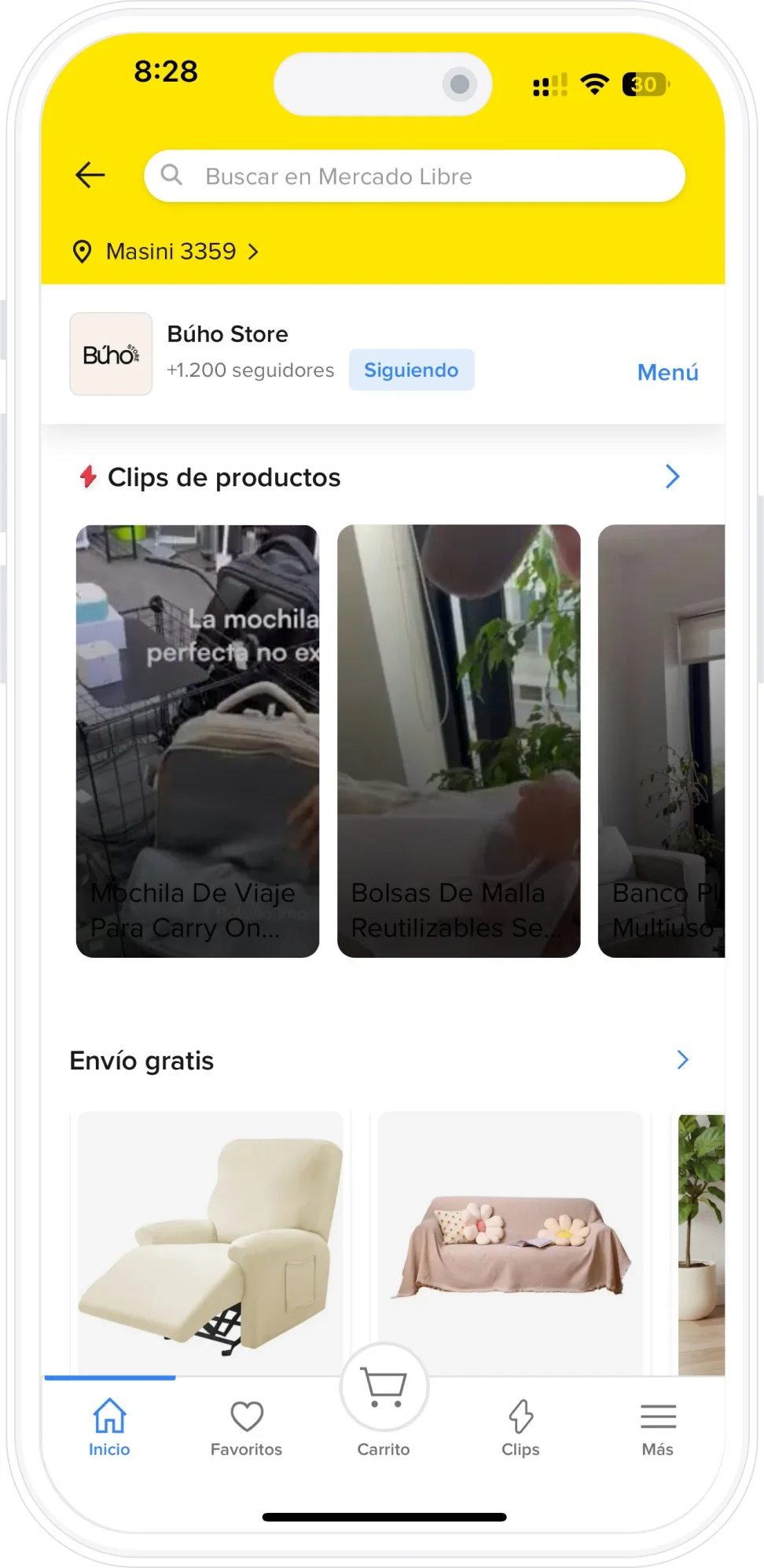The image size is (764, 1568).
Task: Tap the Buscar en Mercado Libre search field
Action: click(414, 176)
